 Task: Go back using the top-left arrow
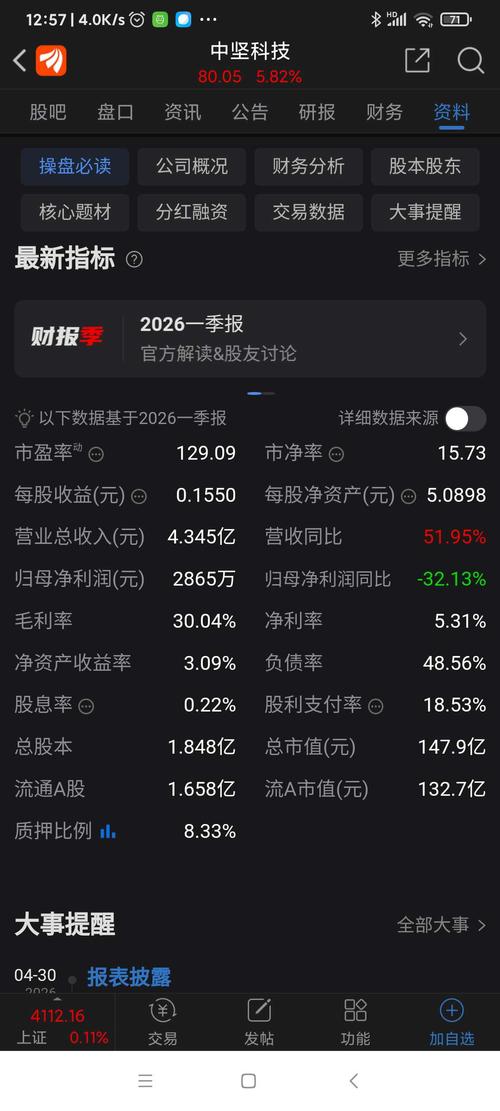point(20,61)
